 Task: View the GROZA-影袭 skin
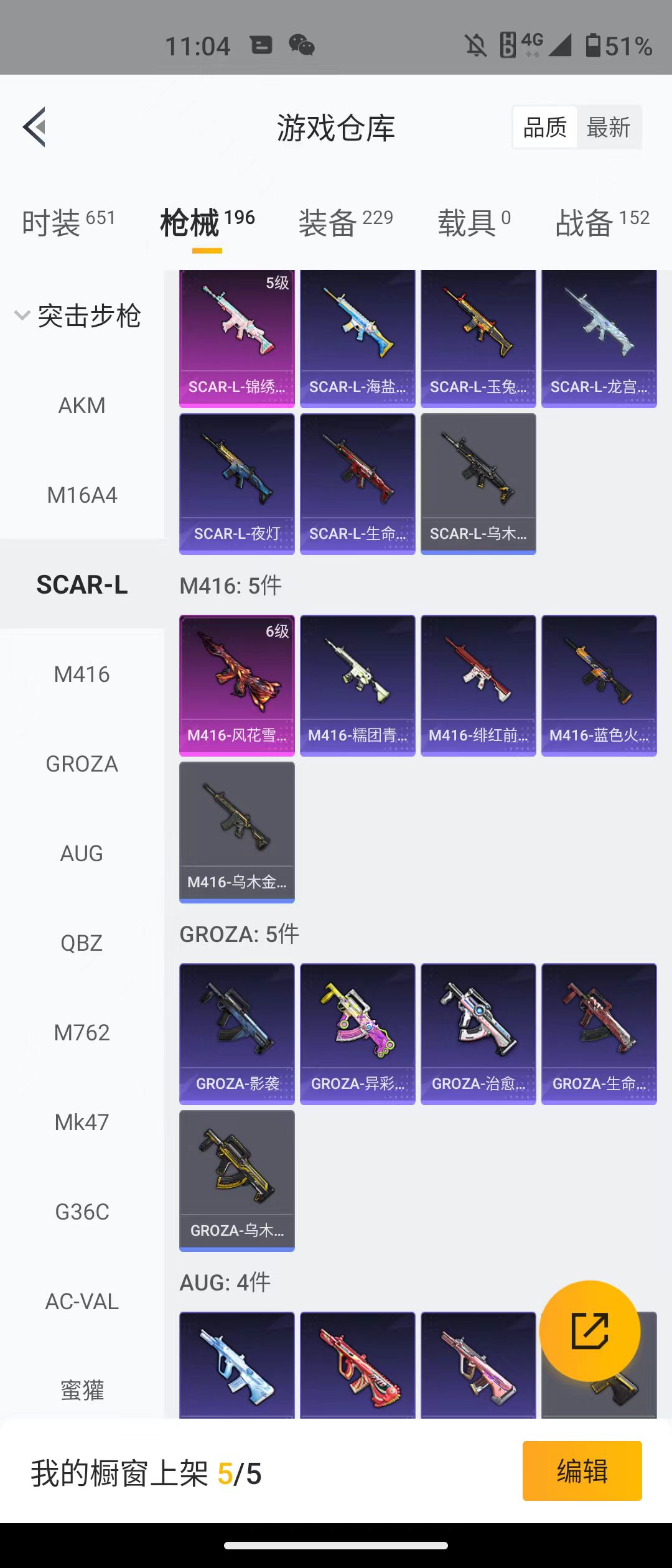click(x=237, y=1034)
